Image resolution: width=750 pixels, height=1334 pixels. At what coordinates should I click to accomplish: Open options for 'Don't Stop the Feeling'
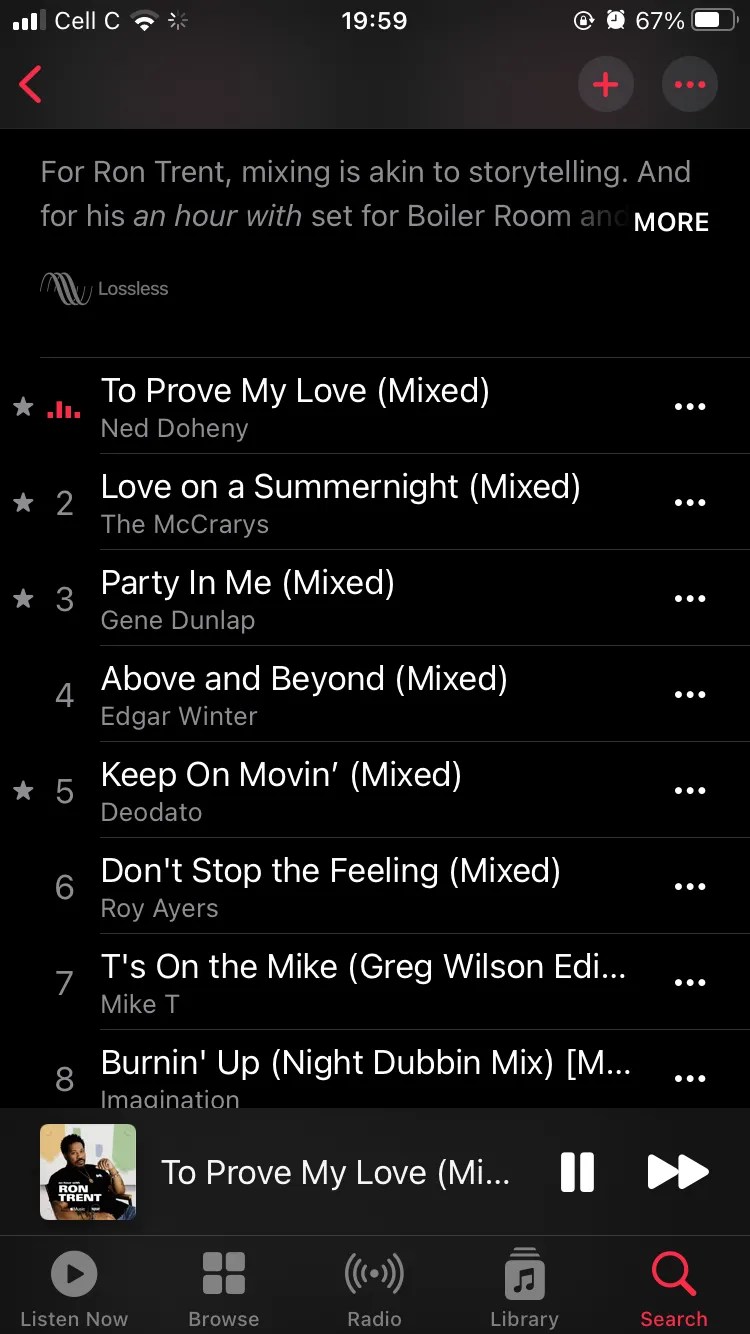690,886
